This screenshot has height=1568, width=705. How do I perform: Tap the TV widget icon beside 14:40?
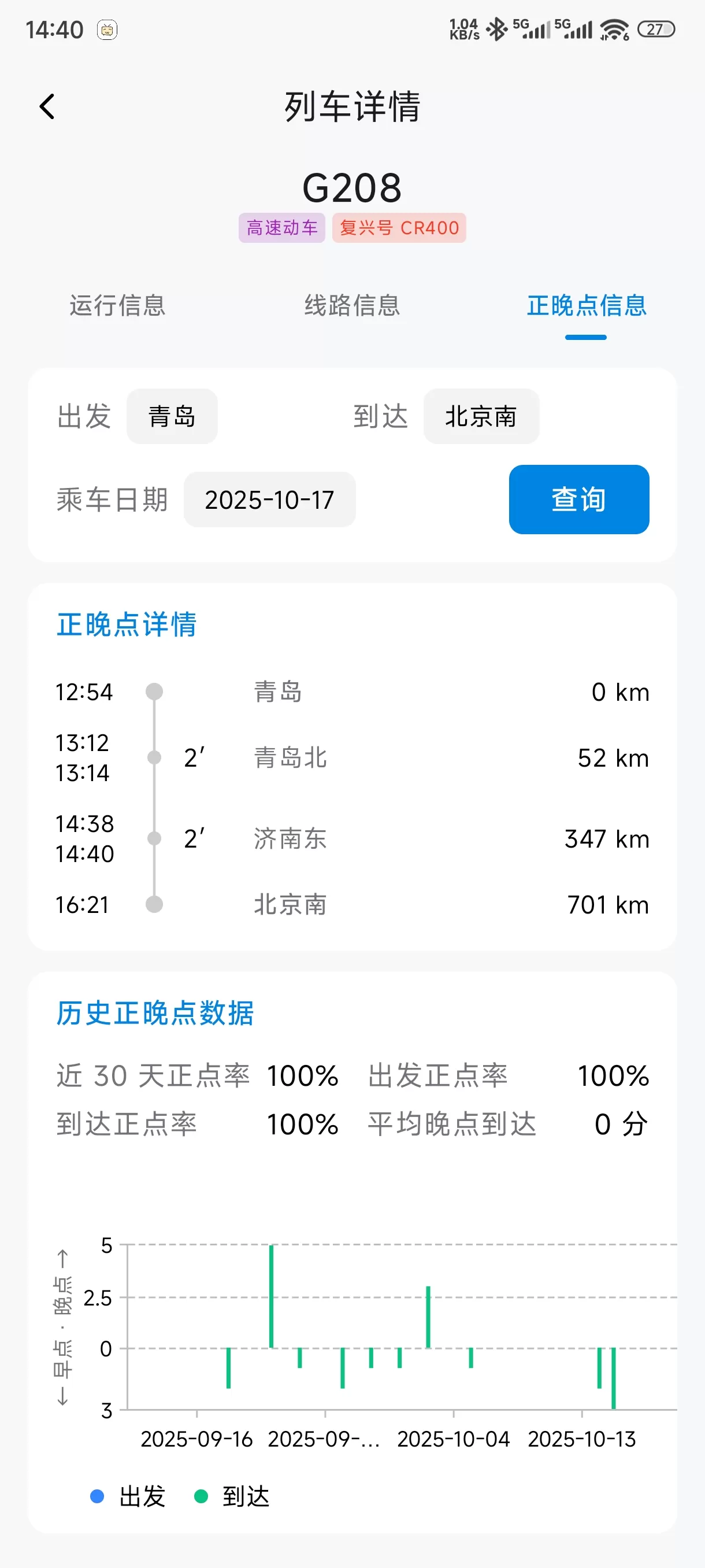[x=107, y=29]
